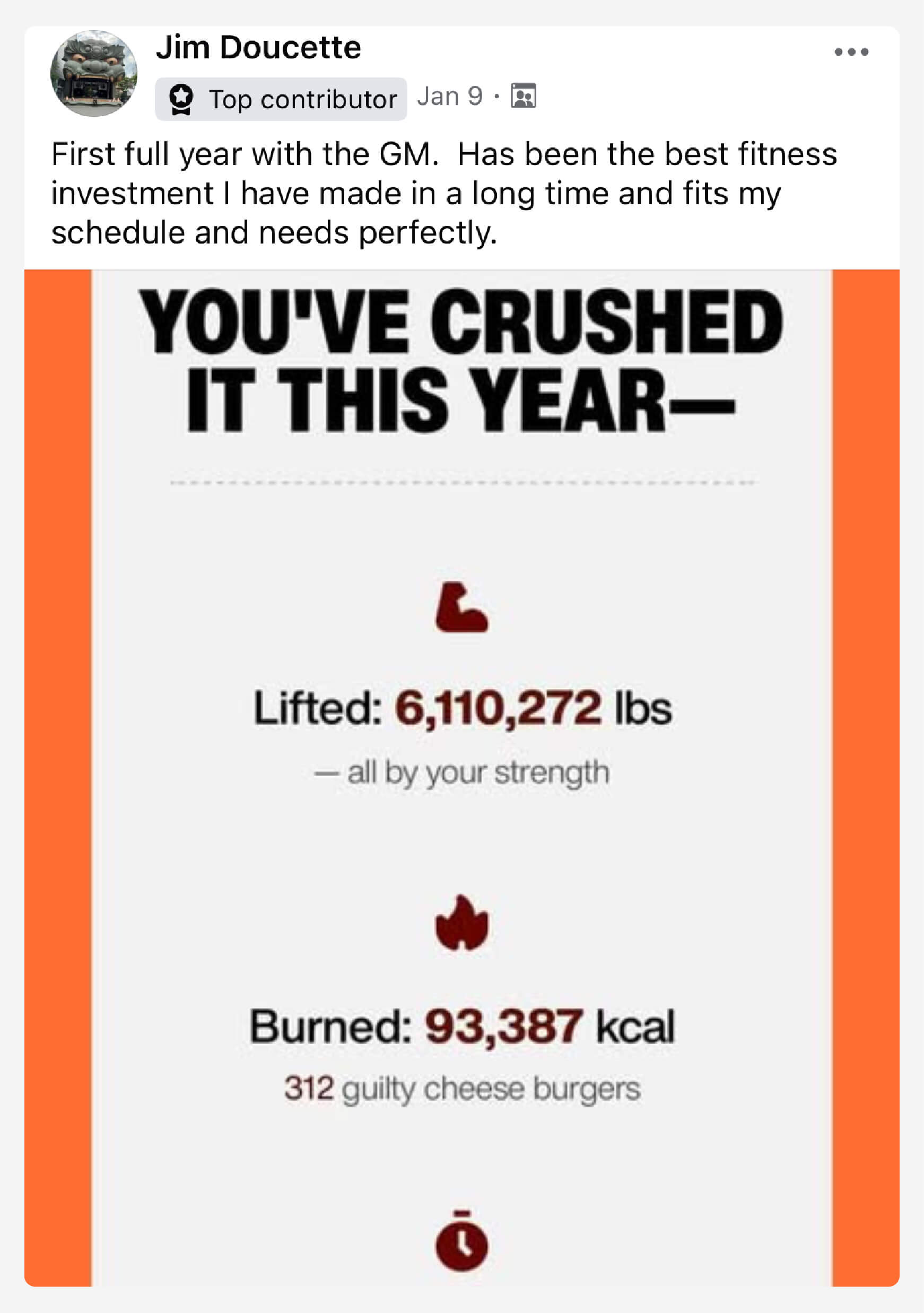This screenshot has height=1313, width=924.
Task: Open Jim Doucette's profile picture
Action: [x=94, y=74]
